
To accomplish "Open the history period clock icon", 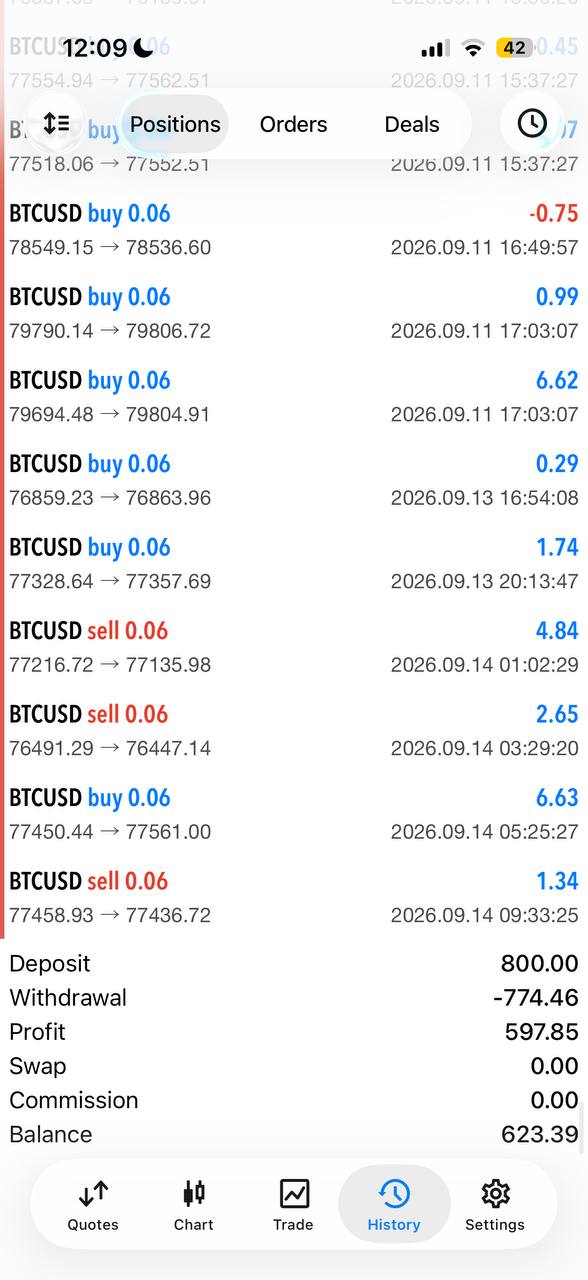I will click(x=532, y=123).
